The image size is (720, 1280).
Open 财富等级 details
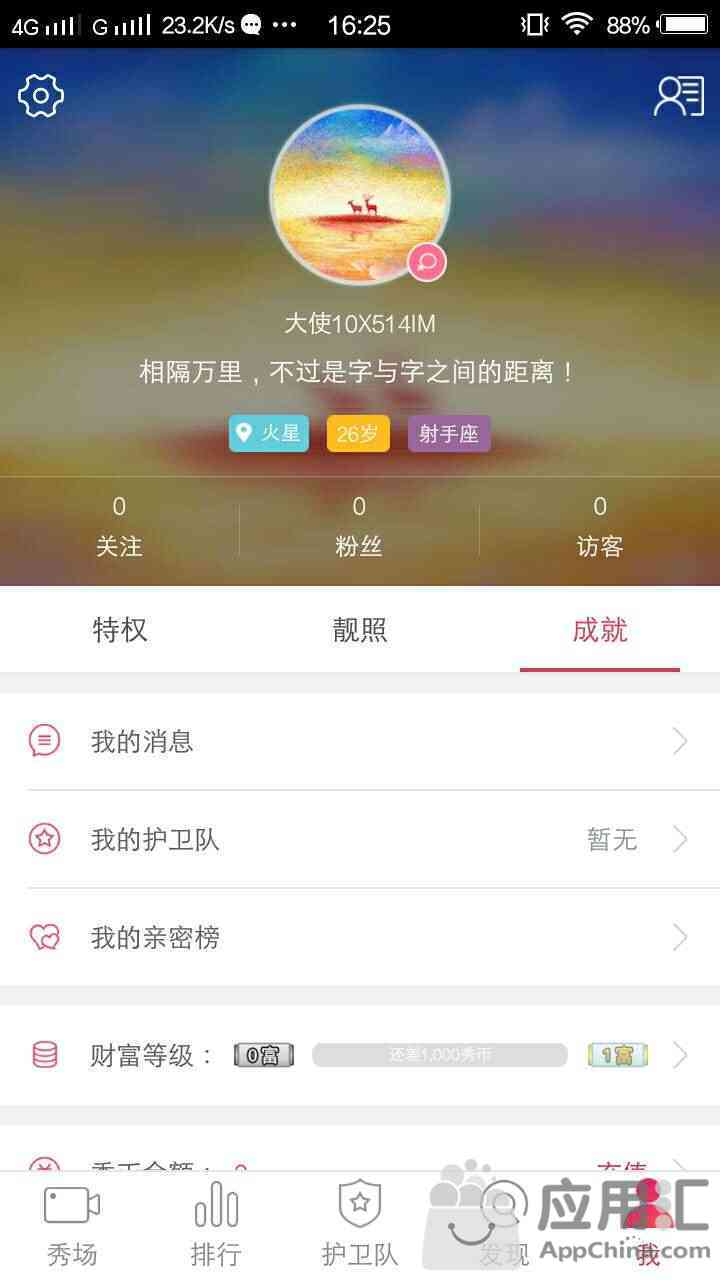pos(359,1055)
